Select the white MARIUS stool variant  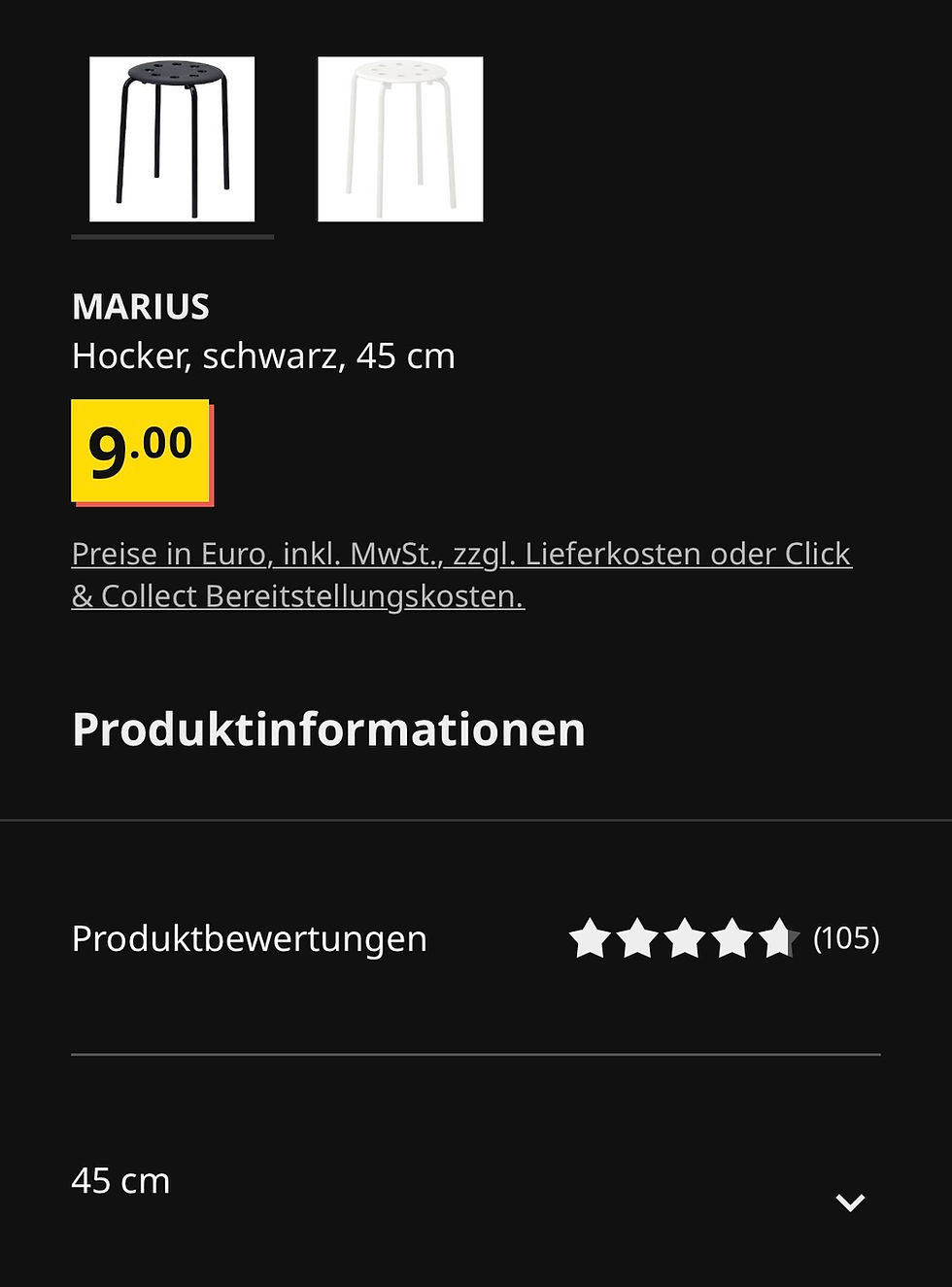(400, 139)
